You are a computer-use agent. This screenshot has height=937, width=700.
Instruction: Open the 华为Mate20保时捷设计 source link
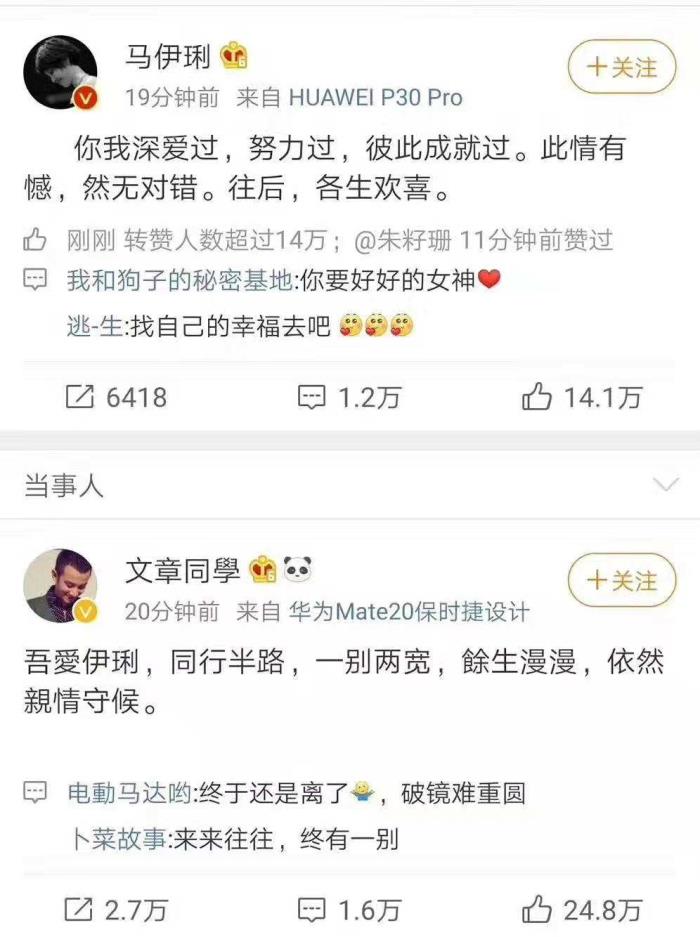(x=409, y=611)
